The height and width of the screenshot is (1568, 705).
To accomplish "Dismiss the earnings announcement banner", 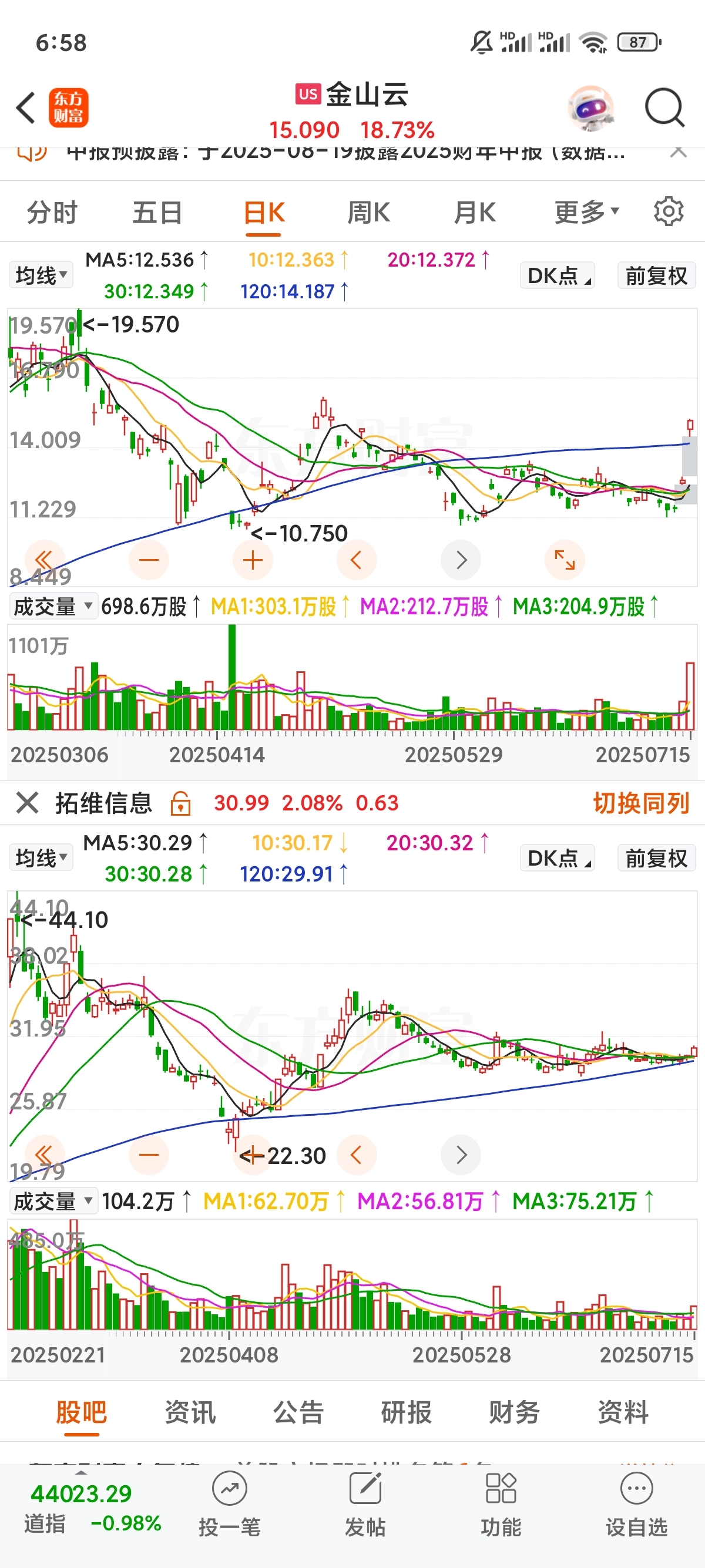I will point(677,152).
